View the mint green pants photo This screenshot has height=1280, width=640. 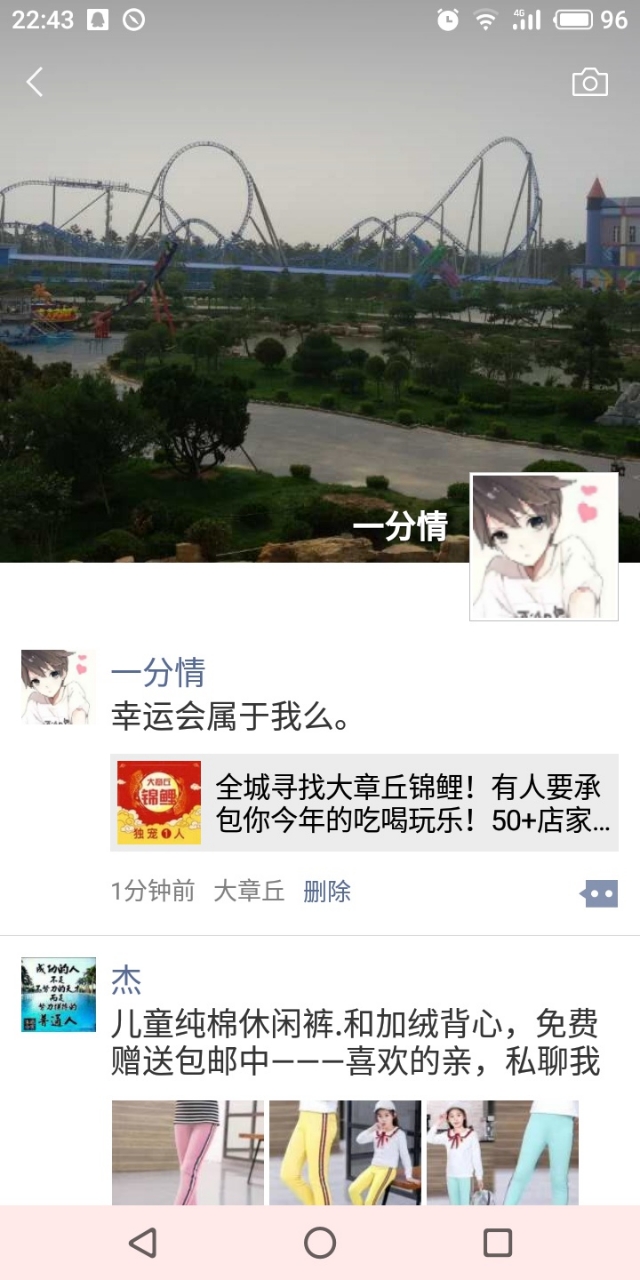pos(502,1152)
